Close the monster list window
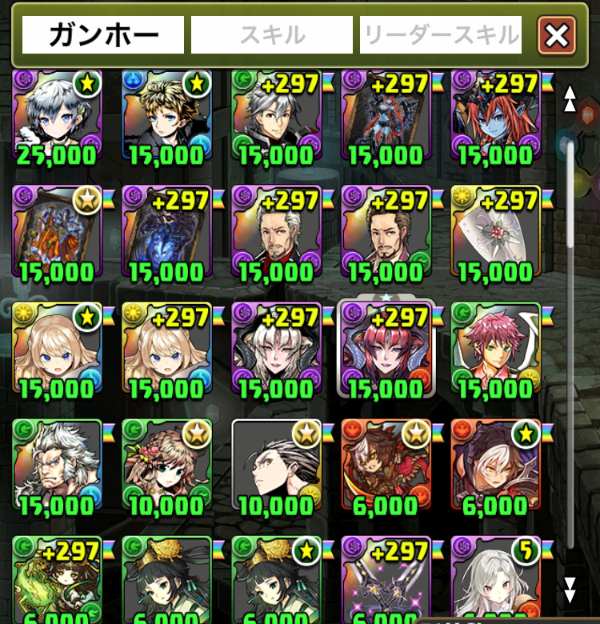 tap(556, 37)
